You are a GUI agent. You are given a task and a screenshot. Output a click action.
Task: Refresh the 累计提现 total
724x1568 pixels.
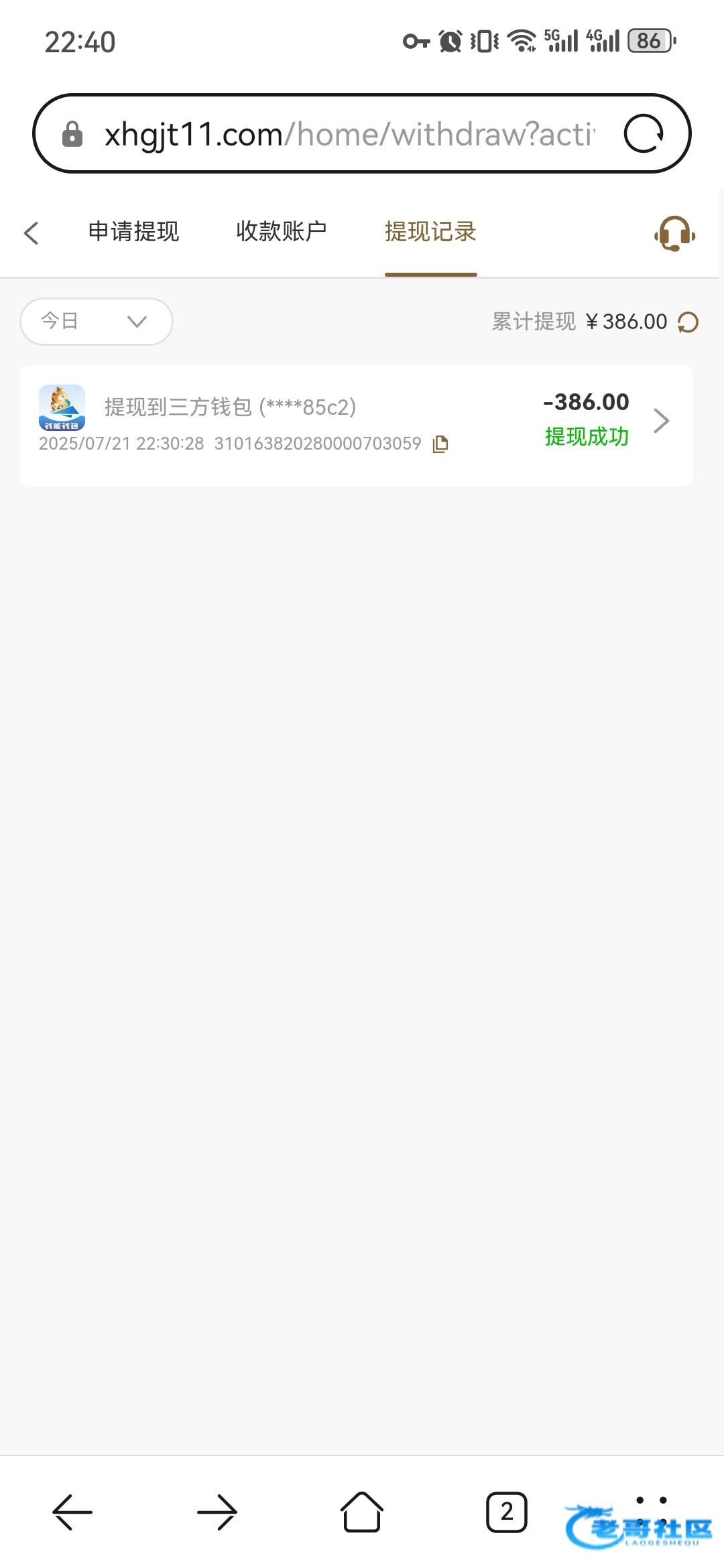click(x=688, y=322)
